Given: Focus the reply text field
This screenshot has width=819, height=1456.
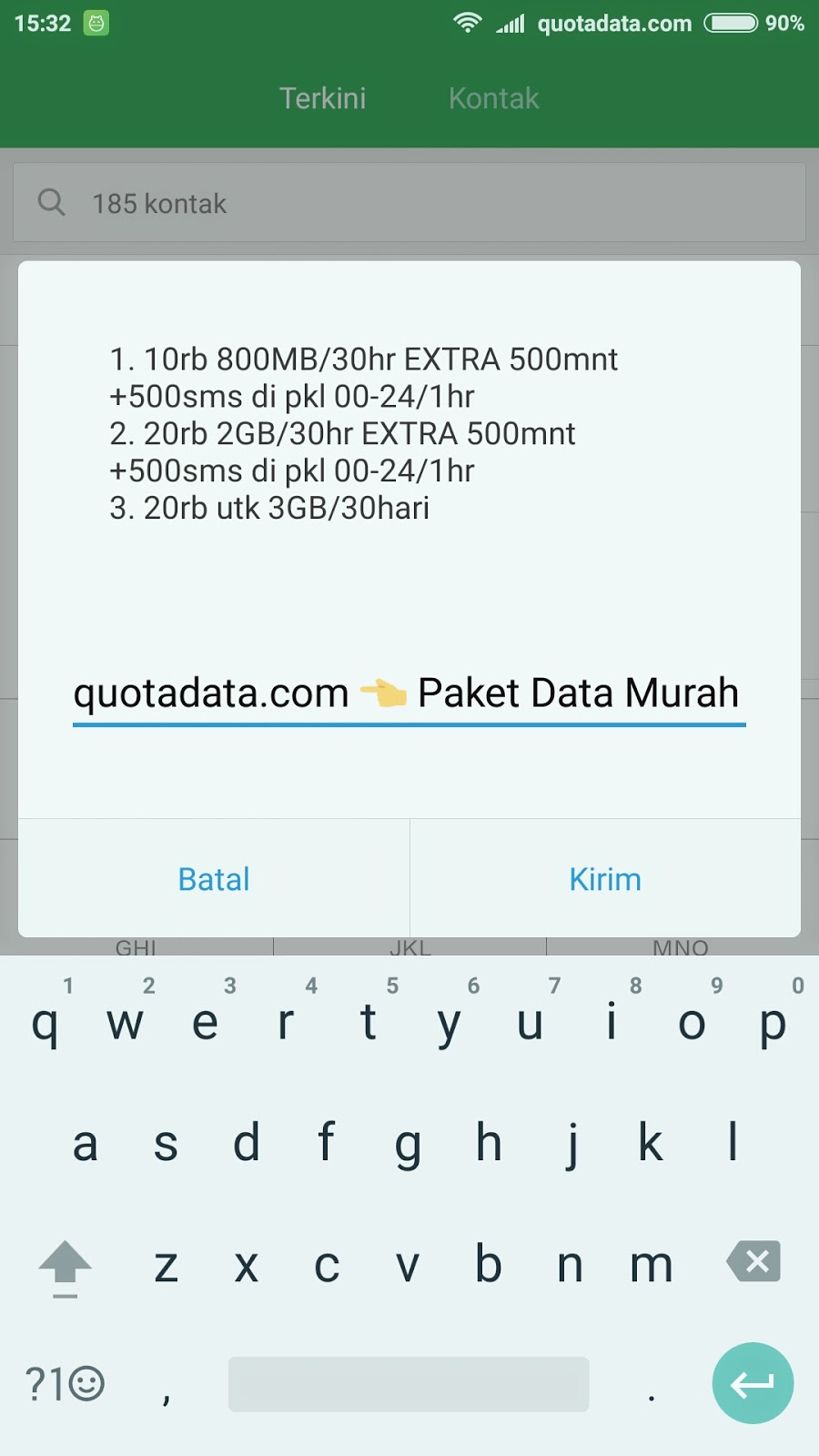Looking at the screenshot, I should pos(409,694).
